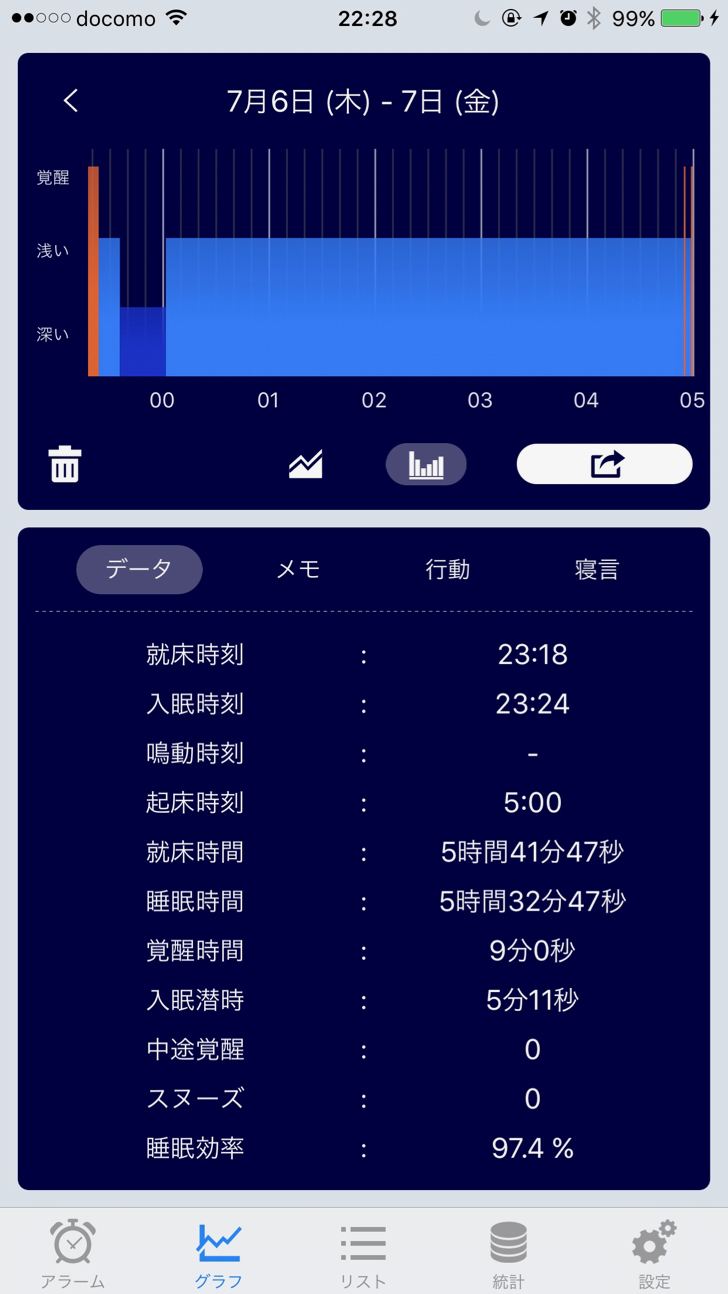Viewport: 728px width, 1294px height.
Task: Go to the 統計 tab
Action: tap(508, 1253)
